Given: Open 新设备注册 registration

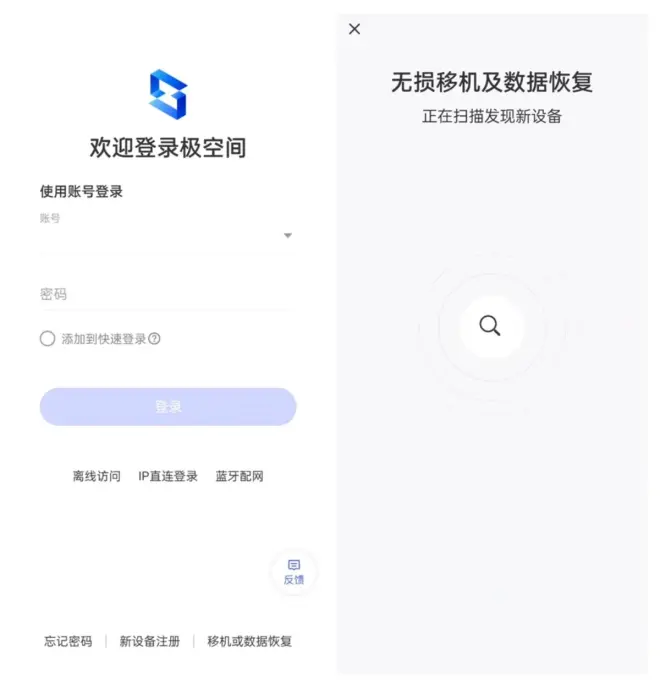Looking at the screenshot, I should click(150, 641).
